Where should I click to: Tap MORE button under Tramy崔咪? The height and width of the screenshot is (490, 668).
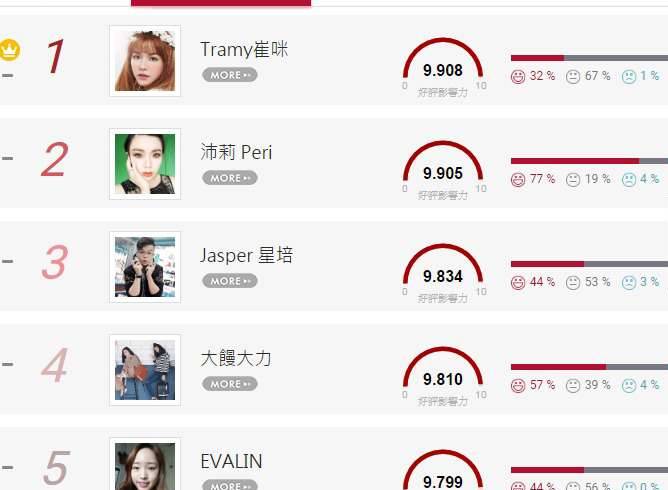click(x=229, y=75)
